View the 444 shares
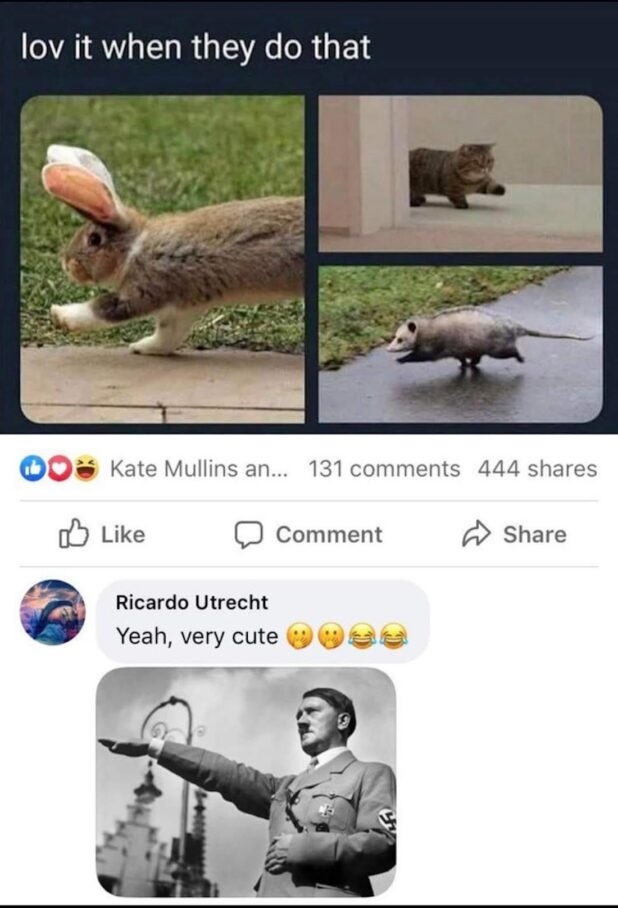The image size is (618, 908). coord(537,468)
